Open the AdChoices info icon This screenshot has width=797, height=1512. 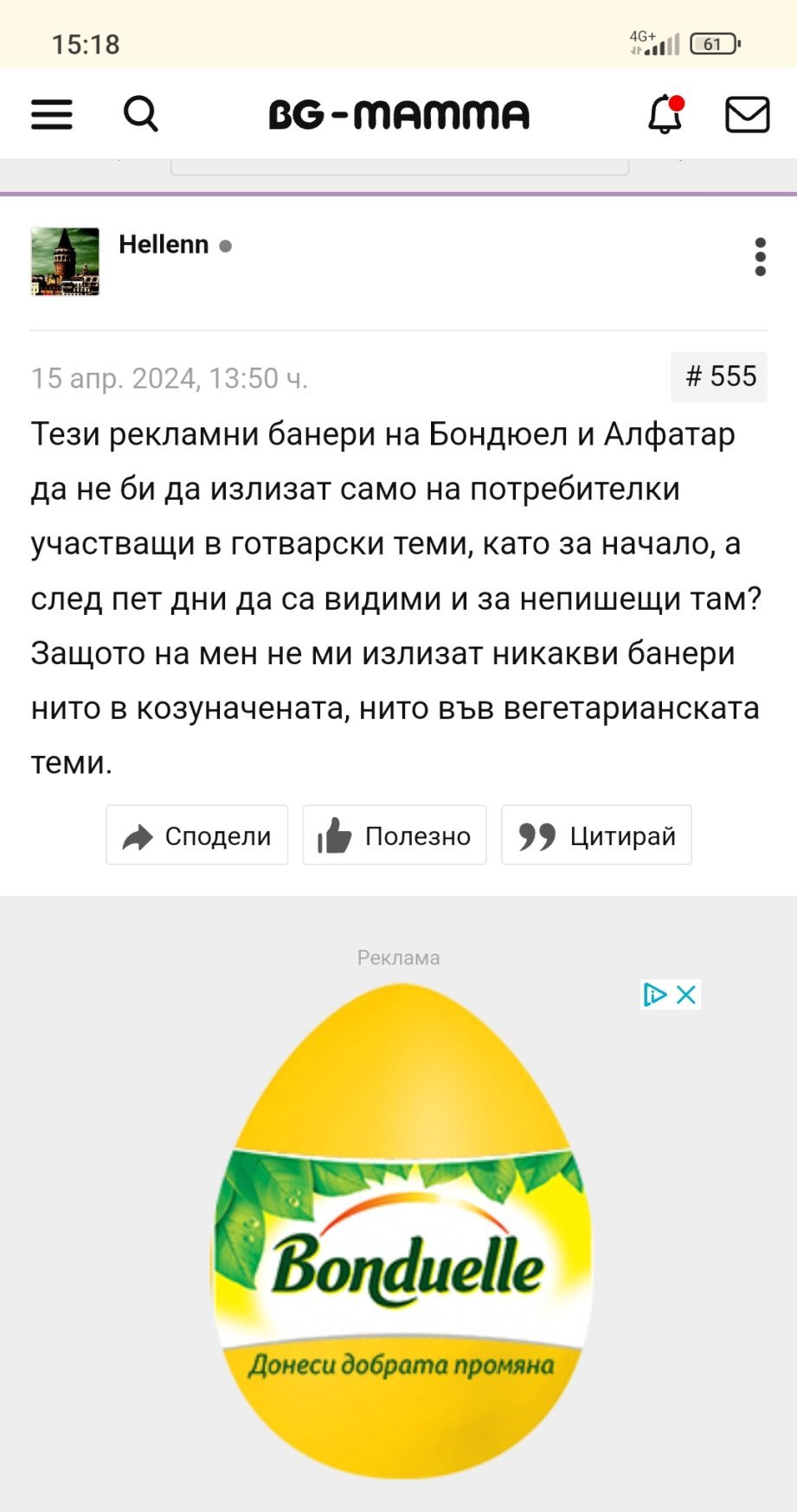pyautogui.click(x=655, y=995)
